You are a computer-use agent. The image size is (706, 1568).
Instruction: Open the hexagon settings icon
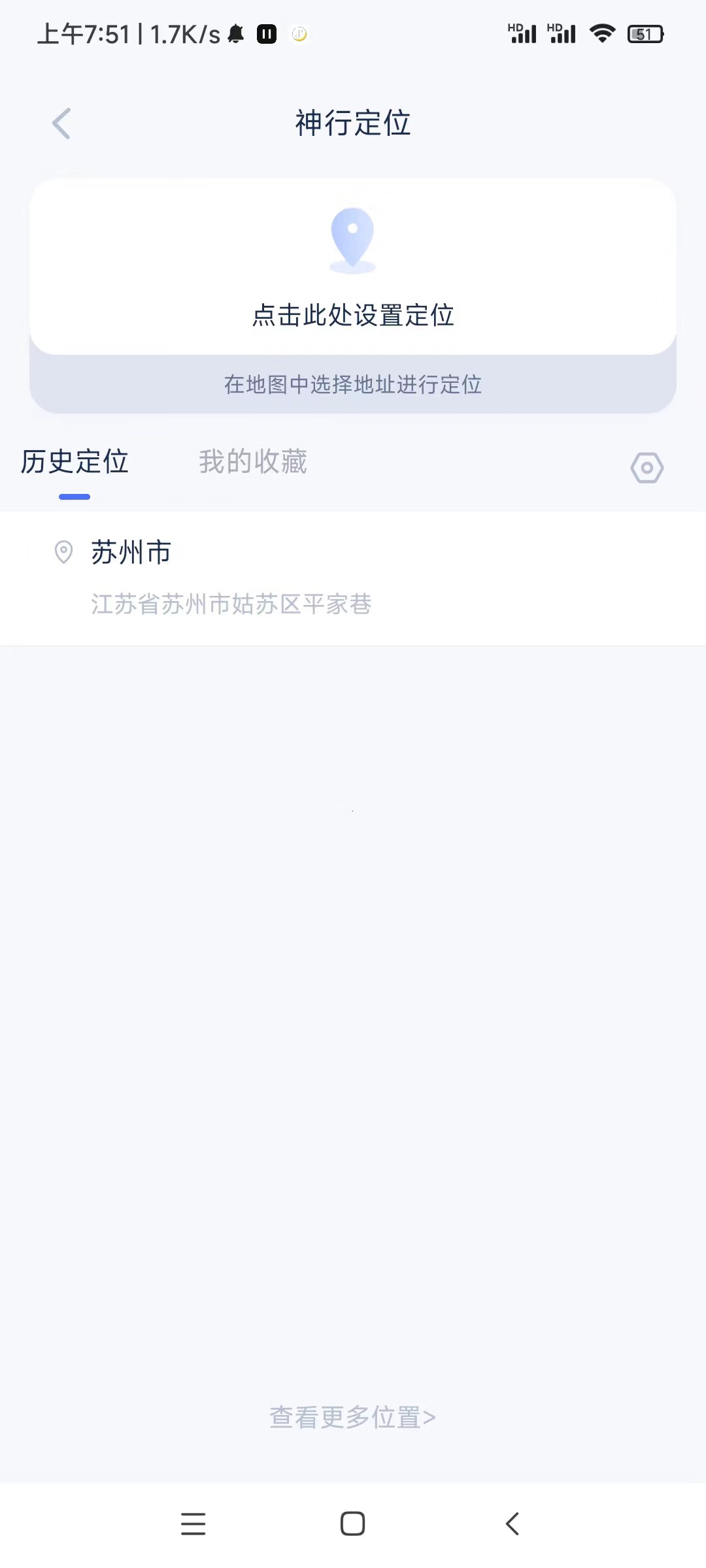tap(647, 468)
